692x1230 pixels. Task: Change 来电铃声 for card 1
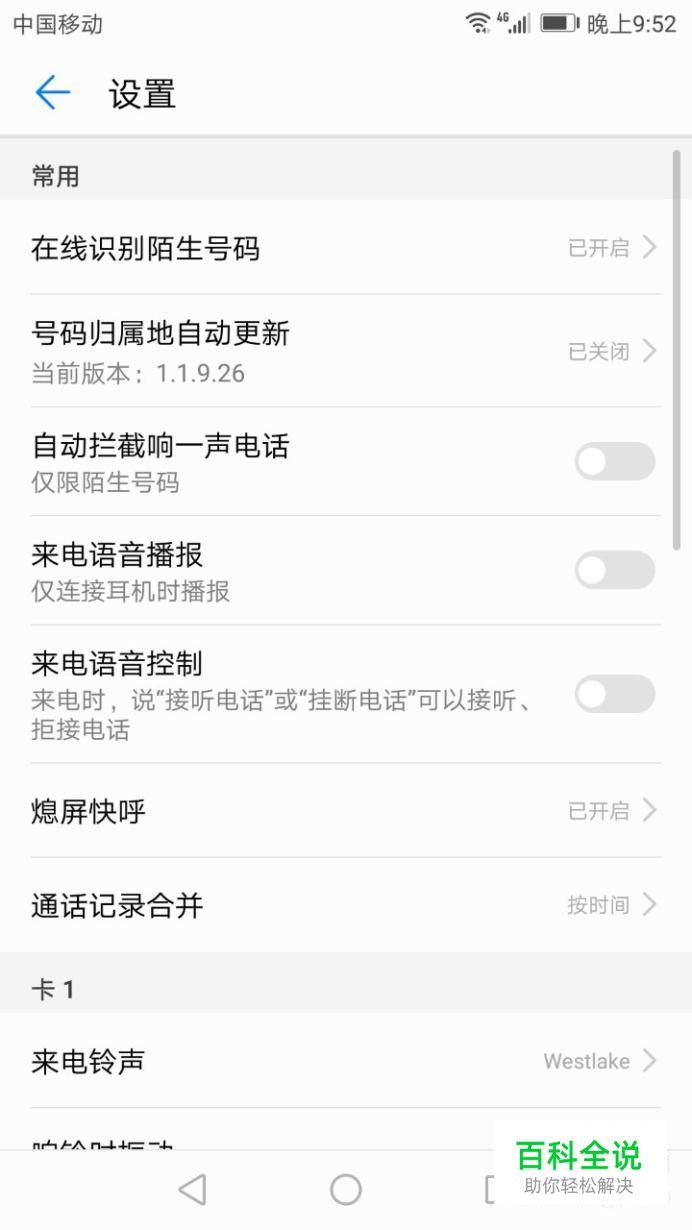click(345, 1061)
